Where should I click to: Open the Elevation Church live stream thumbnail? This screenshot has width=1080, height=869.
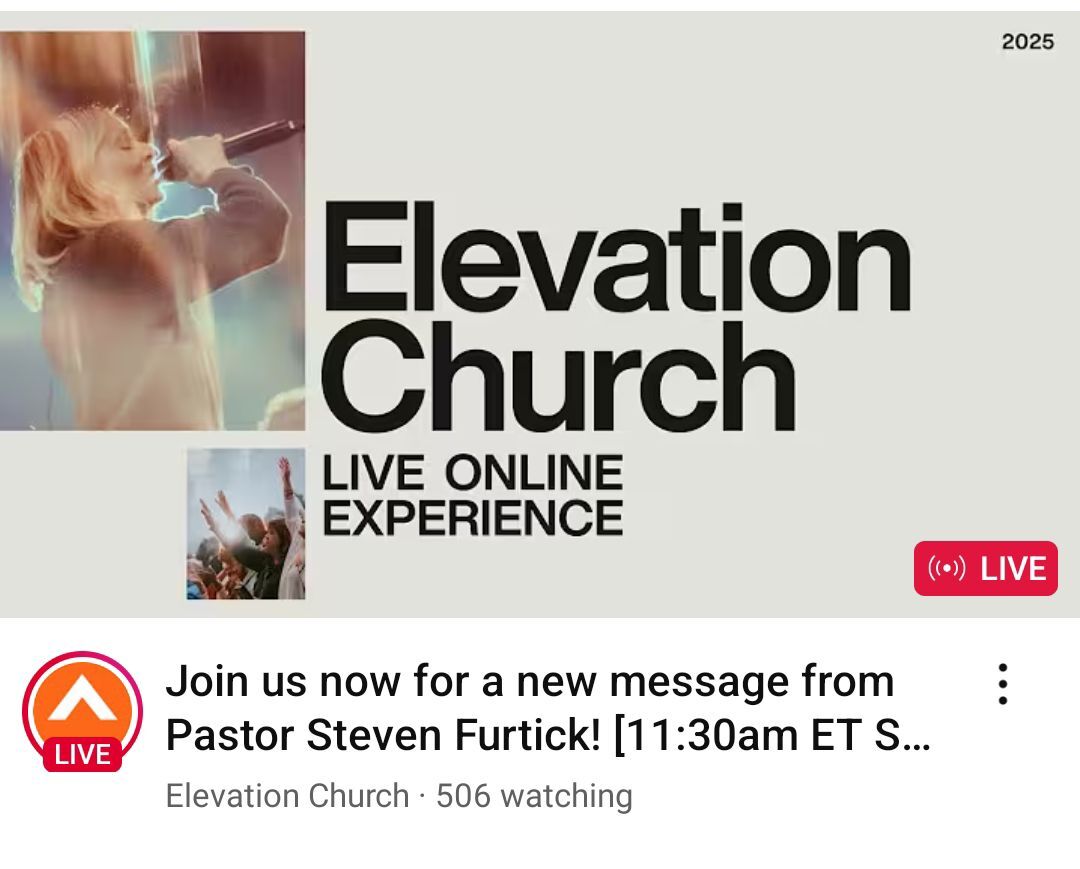[540, 315]
